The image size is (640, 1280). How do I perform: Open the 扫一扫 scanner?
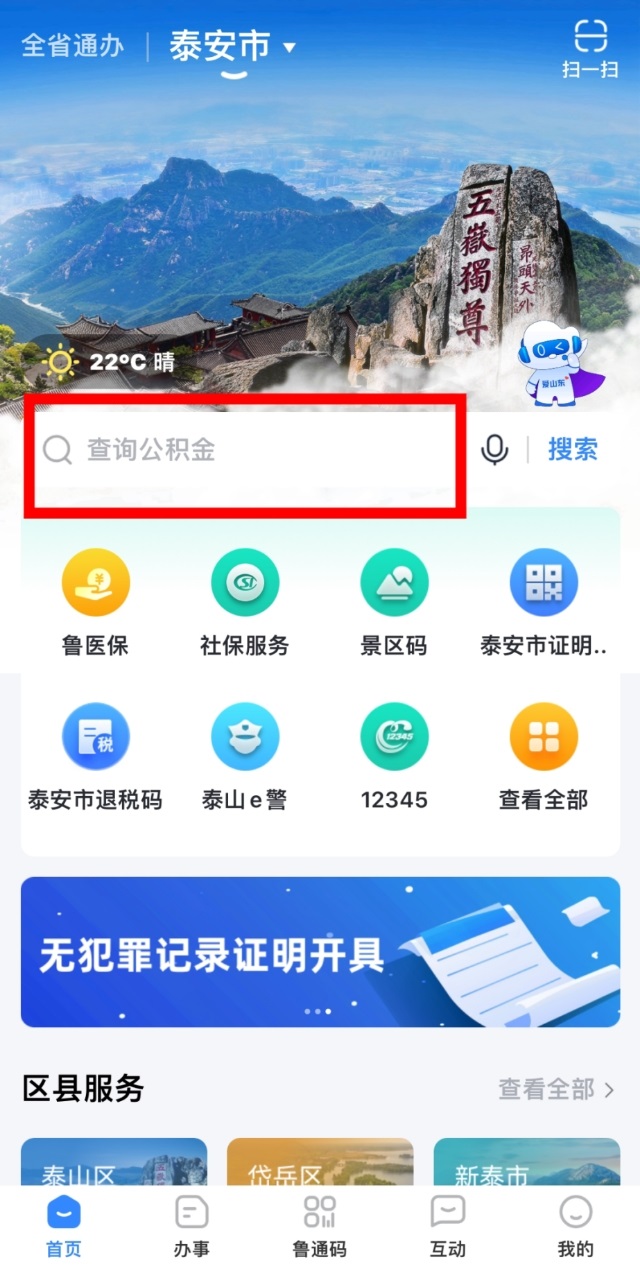(x=589, y=49)
